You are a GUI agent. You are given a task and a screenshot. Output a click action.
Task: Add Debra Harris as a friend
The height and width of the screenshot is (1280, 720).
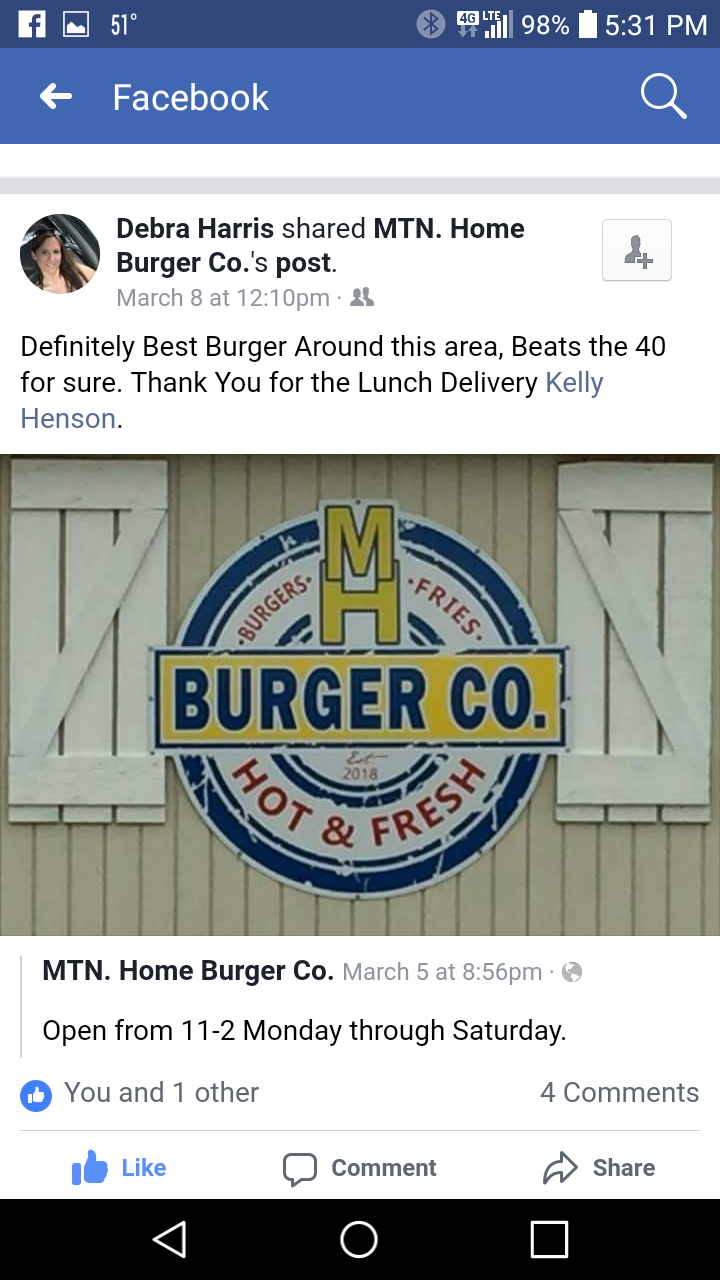coord(637,250)
